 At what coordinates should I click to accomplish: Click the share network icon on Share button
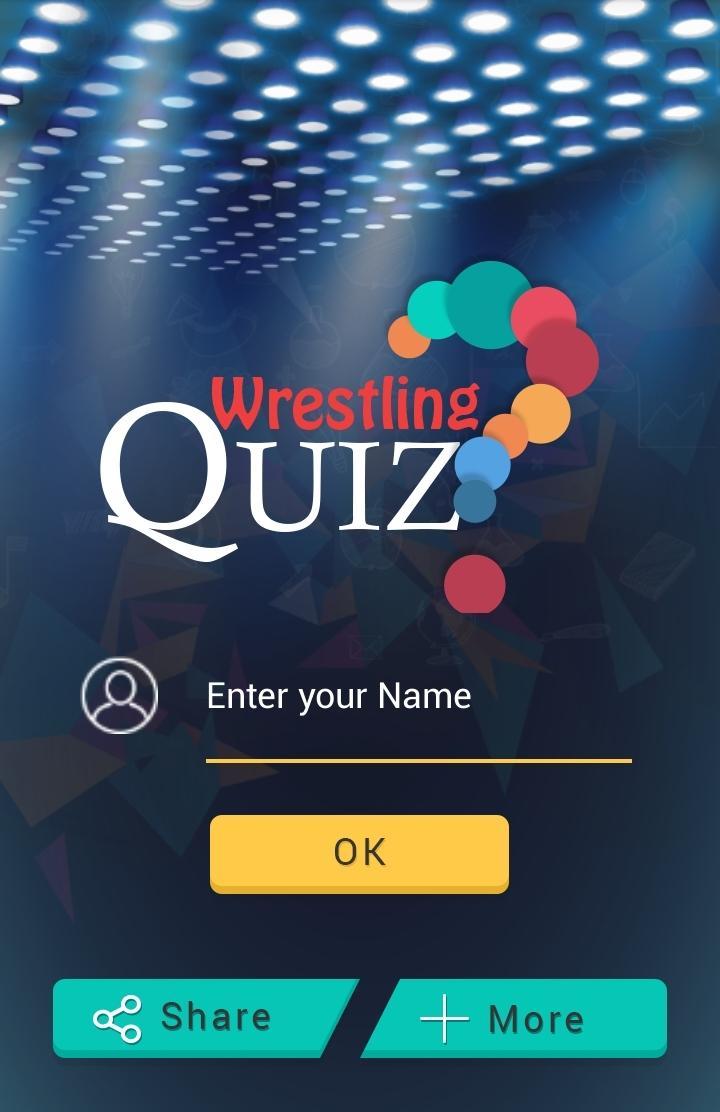[x=118, y=1017]
